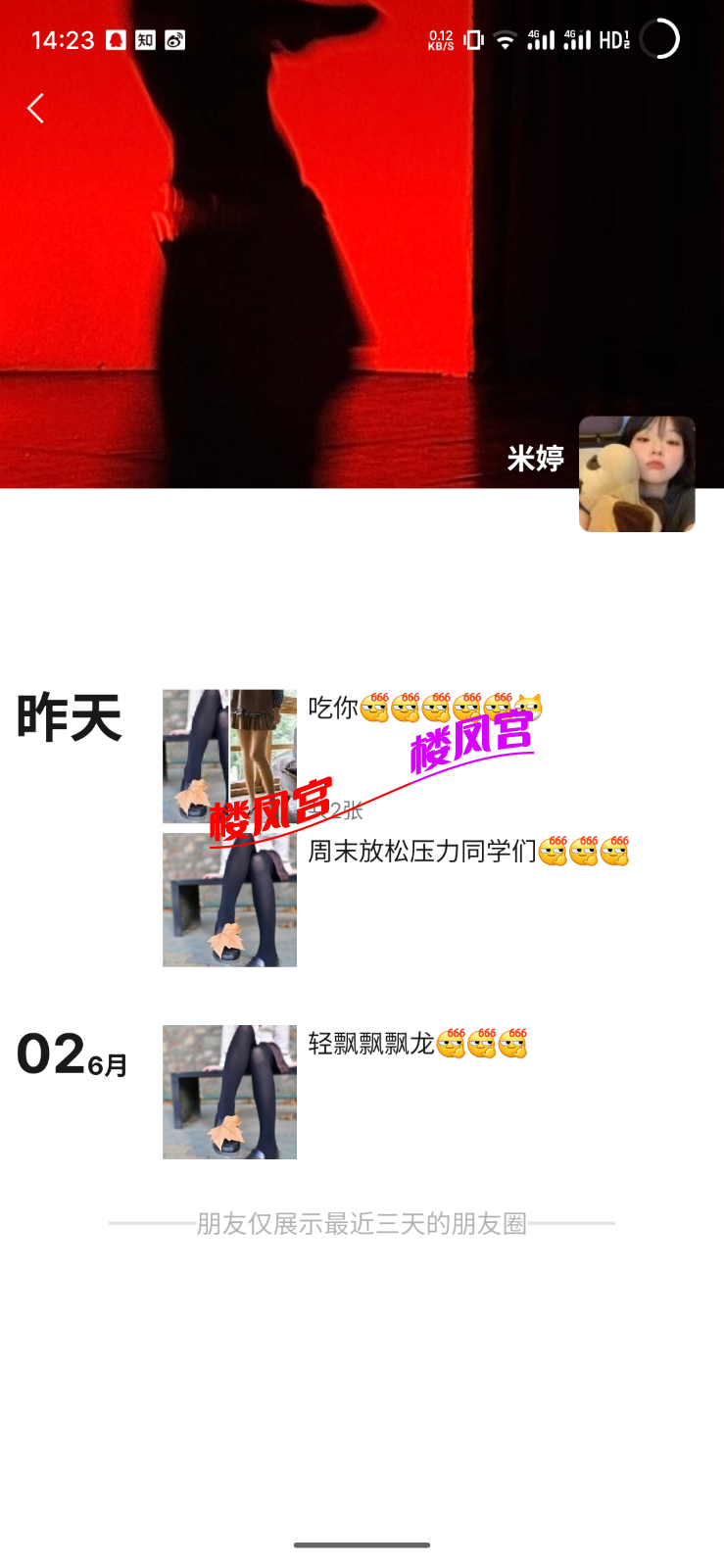Open the two-photo post captioned 吃你
This screenshot has width=724, height=1568.
point(229,756)
